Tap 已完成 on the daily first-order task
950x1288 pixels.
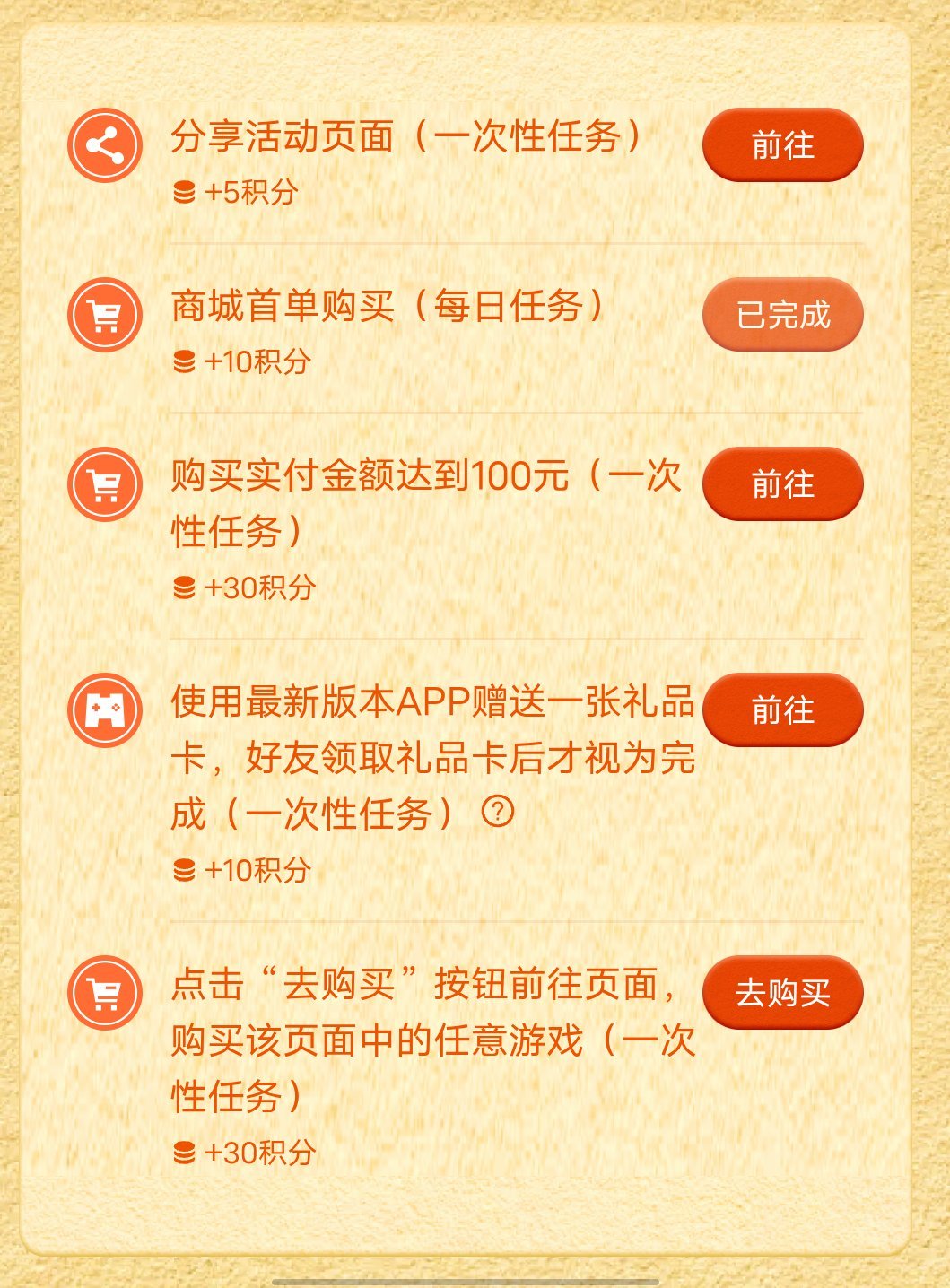point(782,315)
